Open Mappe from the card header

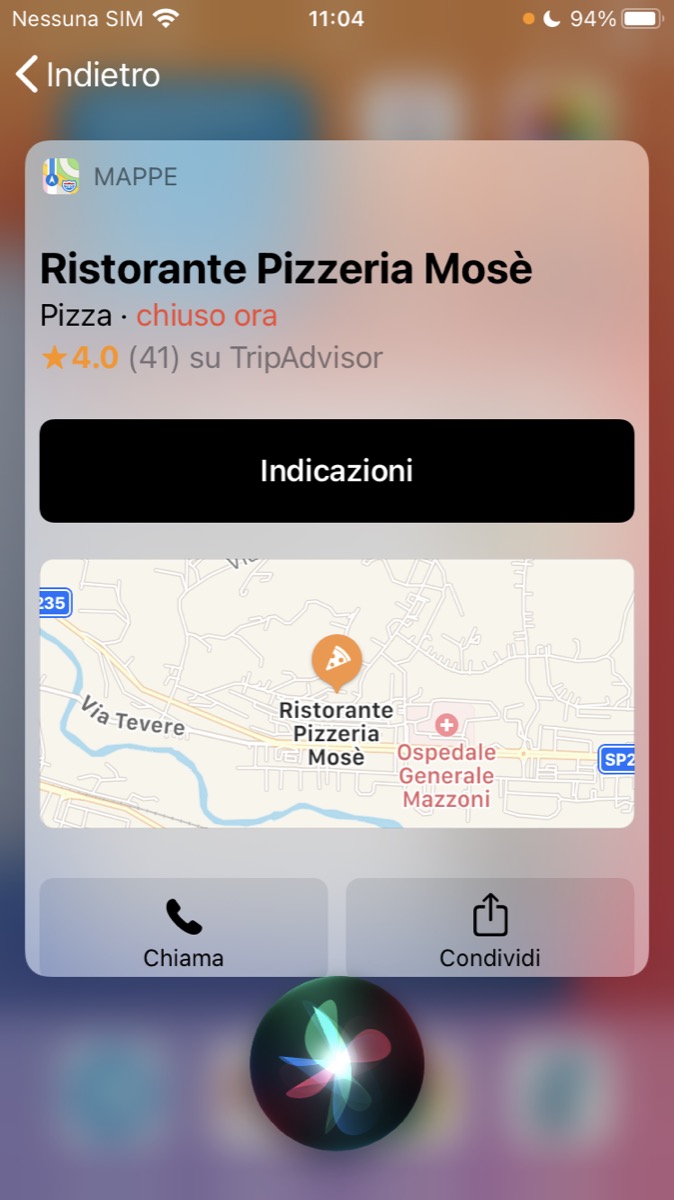point(110,177)
